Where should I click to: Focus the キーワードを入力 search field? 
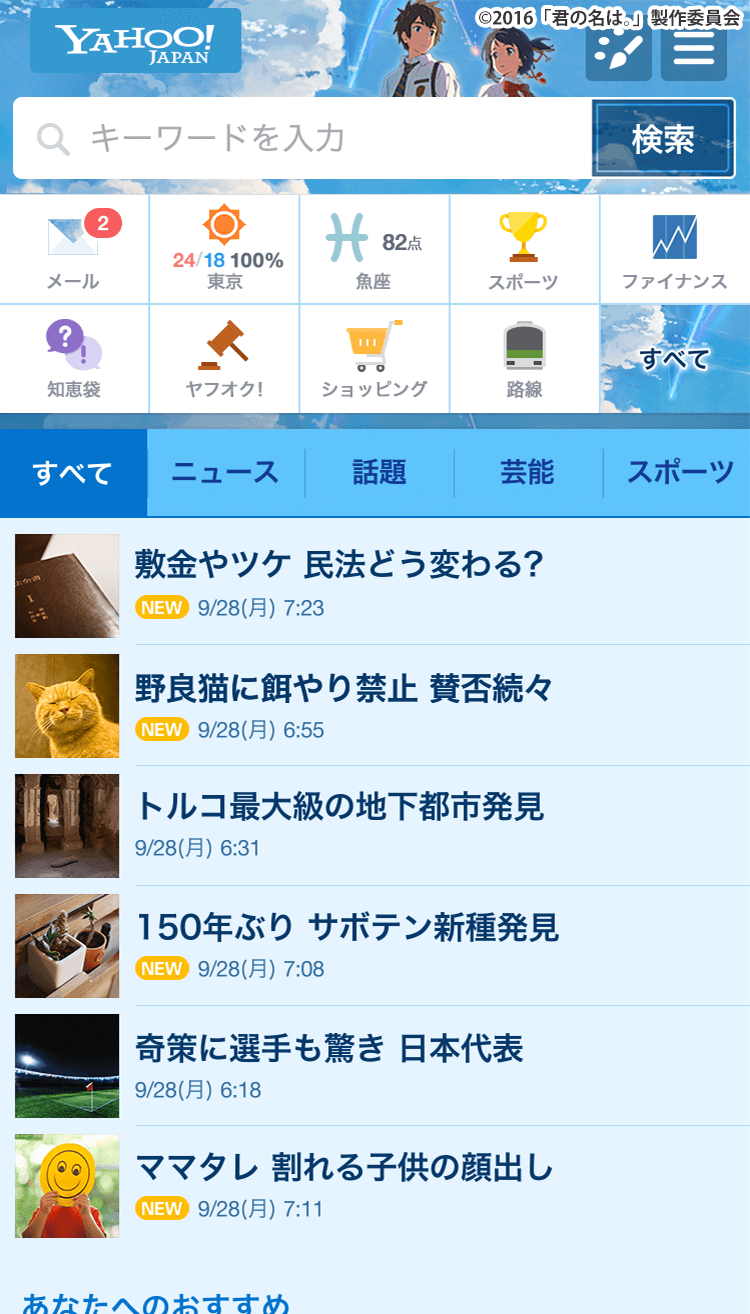click(302, 138)
